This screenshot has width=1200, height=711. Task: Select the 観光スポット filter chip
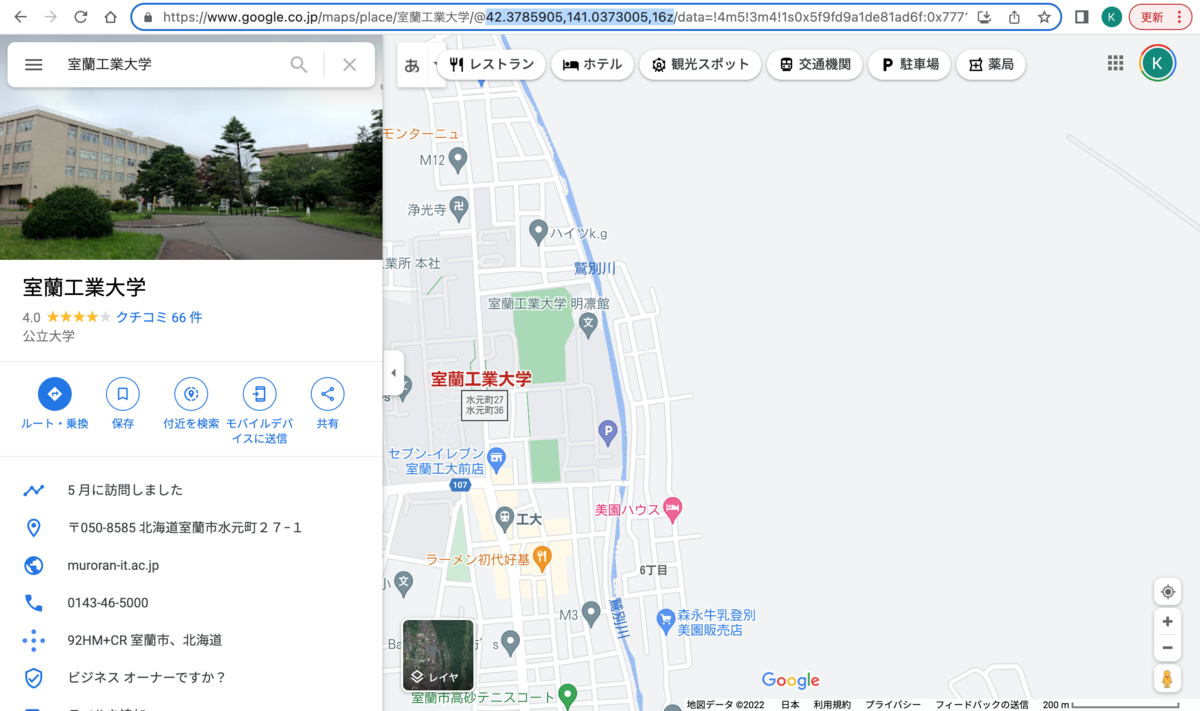700,65
